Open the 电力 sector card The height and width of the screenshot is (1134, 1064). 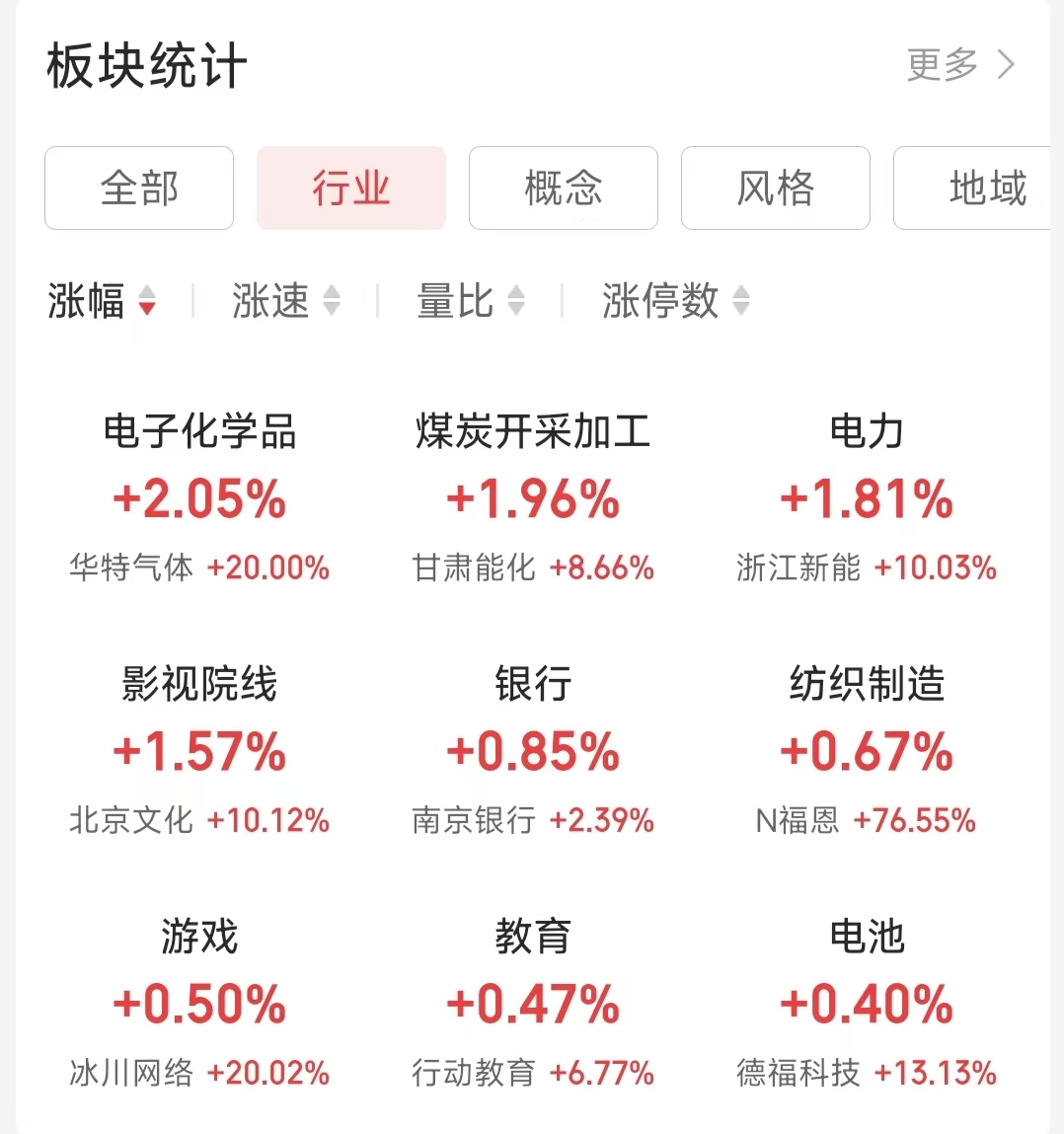click(867, 498)
